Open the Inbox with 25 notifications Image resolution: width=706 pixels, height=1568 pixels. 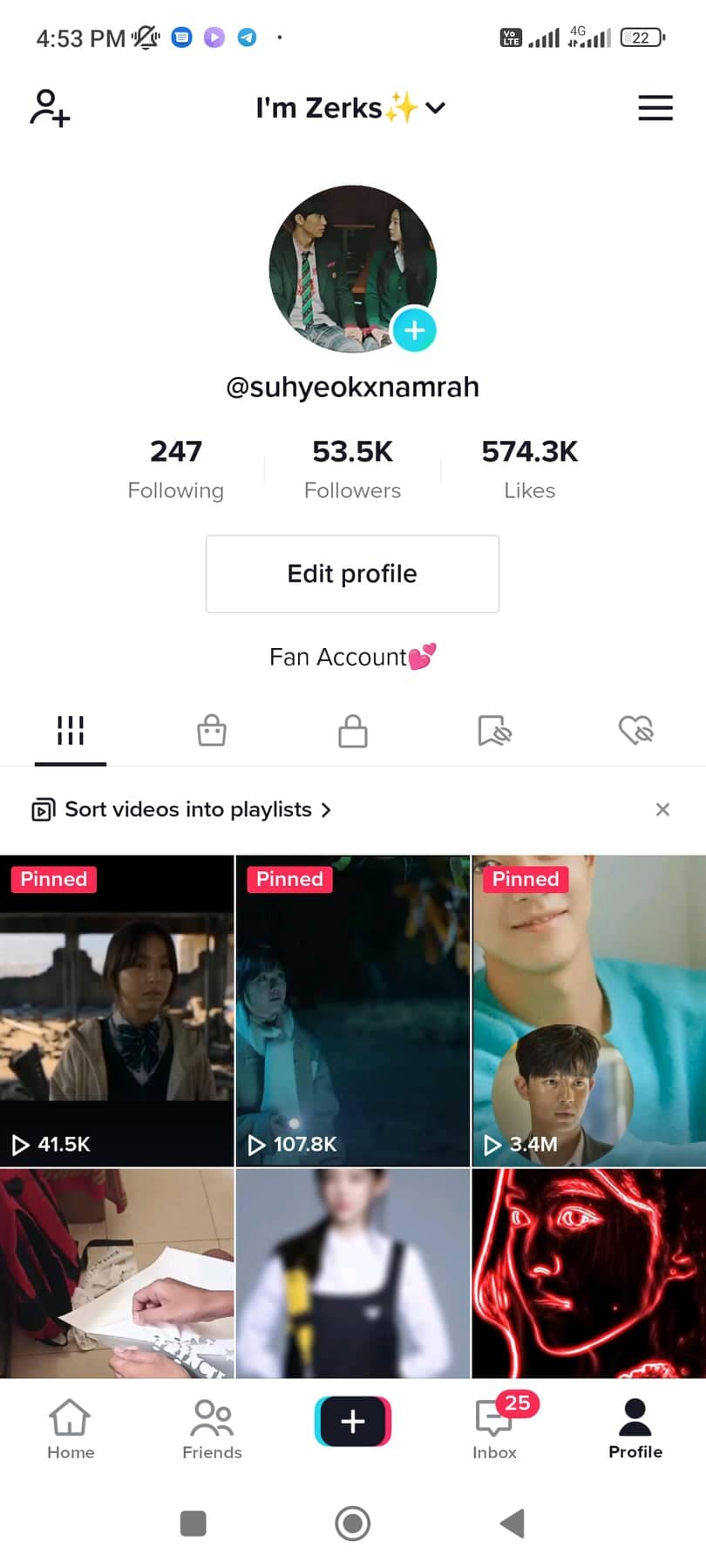(494, 1429)
